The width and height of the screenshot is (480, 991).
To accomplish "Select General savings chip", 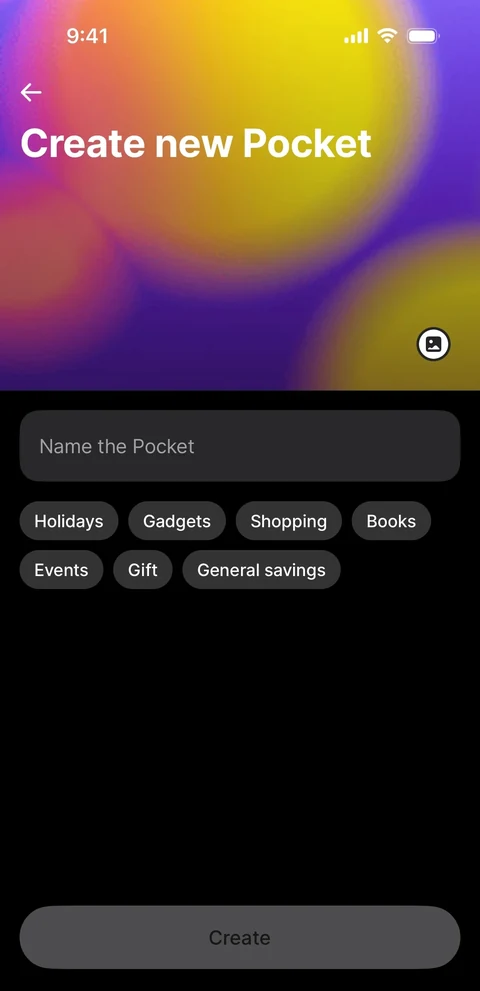I will pyautogui.click(x=262, y=570).
